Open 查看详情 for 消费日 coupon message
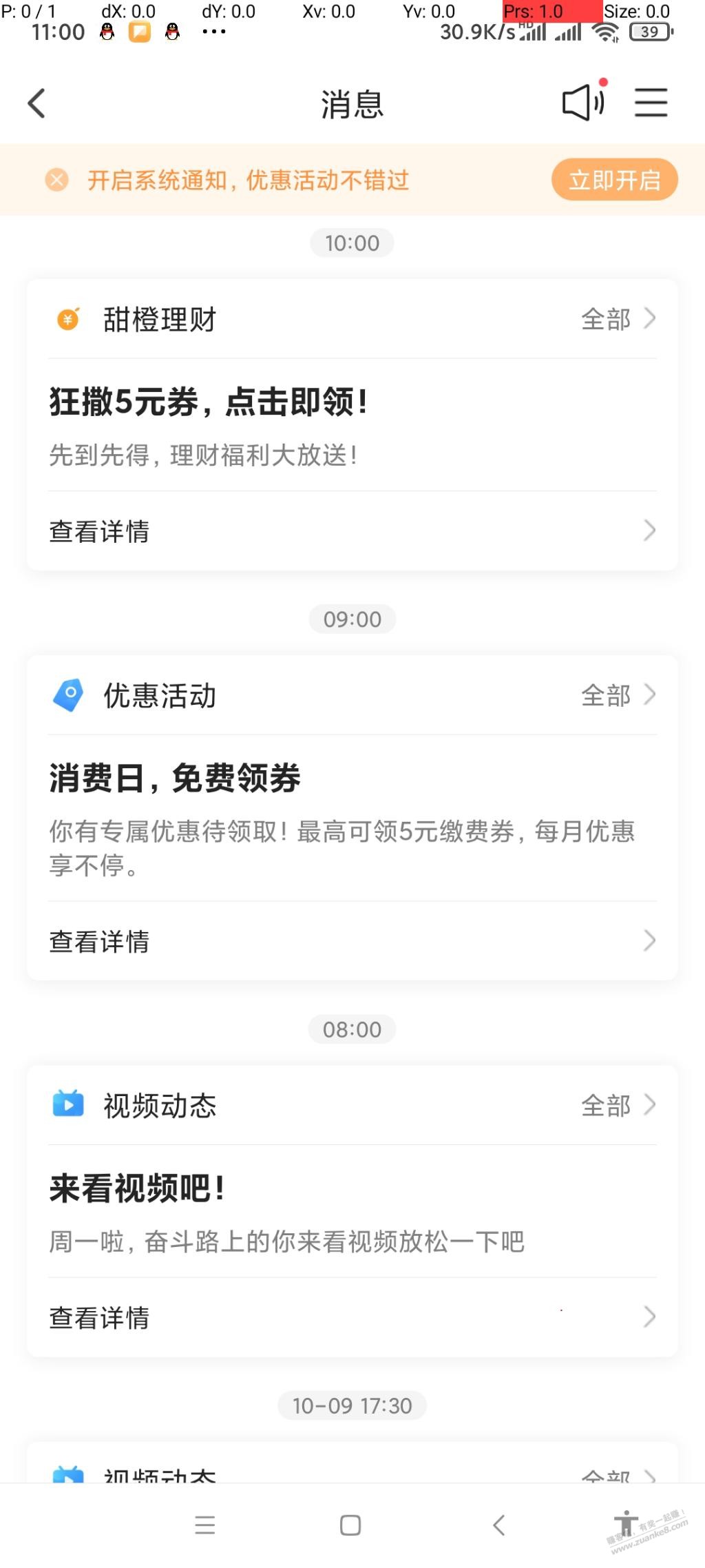 point(351,941)
